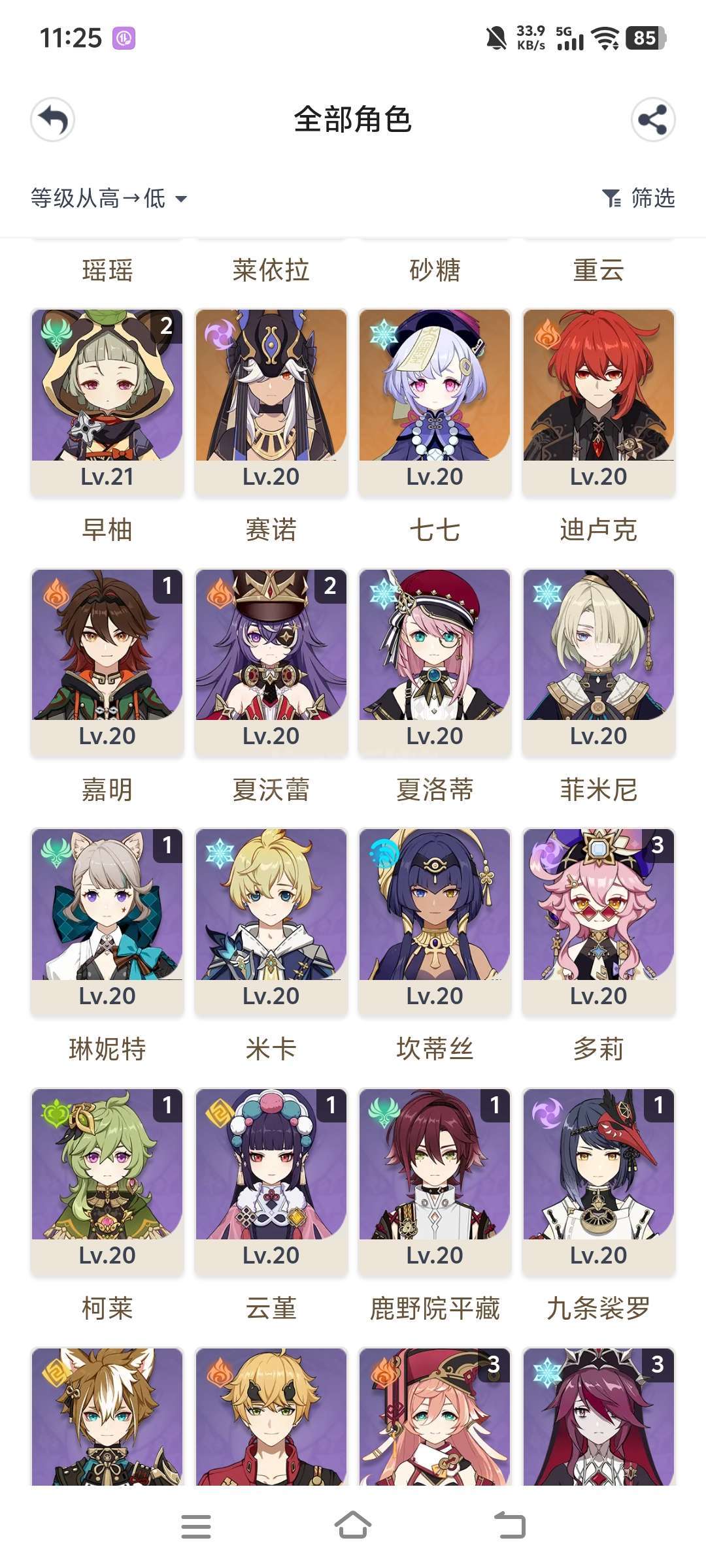This screenshot has height=1568, width=706.
Task: Open 夏沃蕾 character card
Action: pos(271,661)
